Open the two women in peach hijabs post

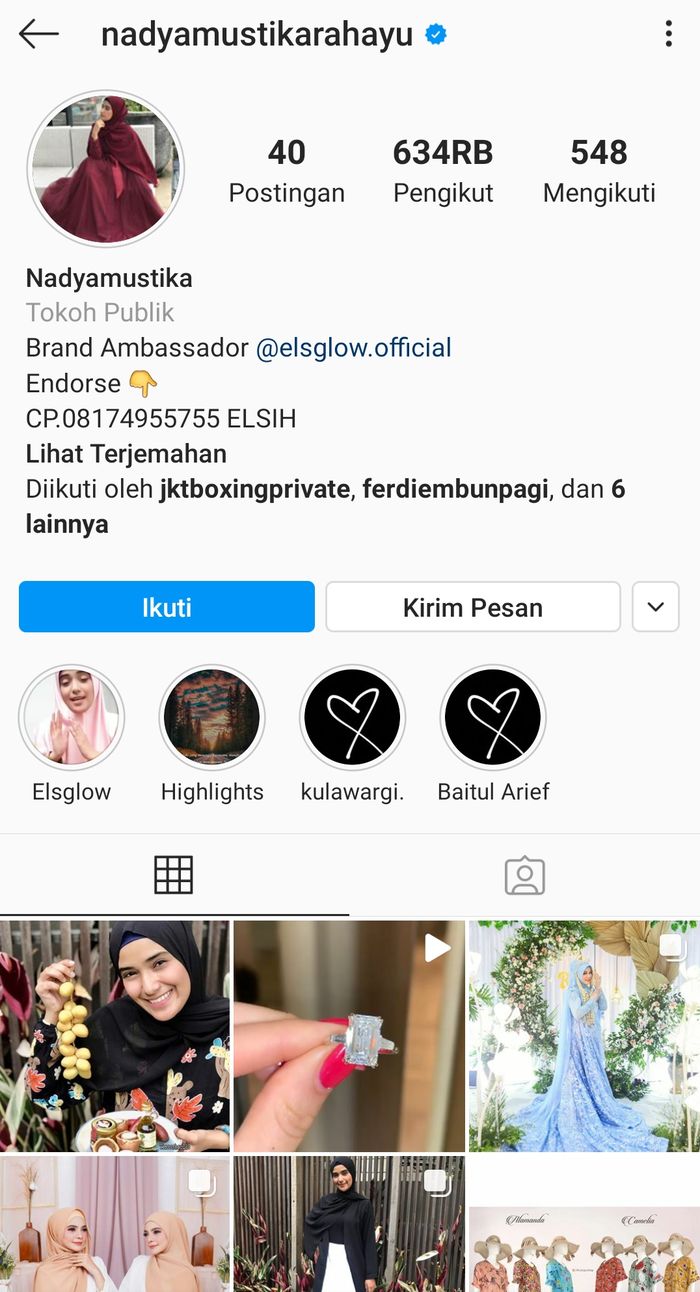tap(115, 1224)
